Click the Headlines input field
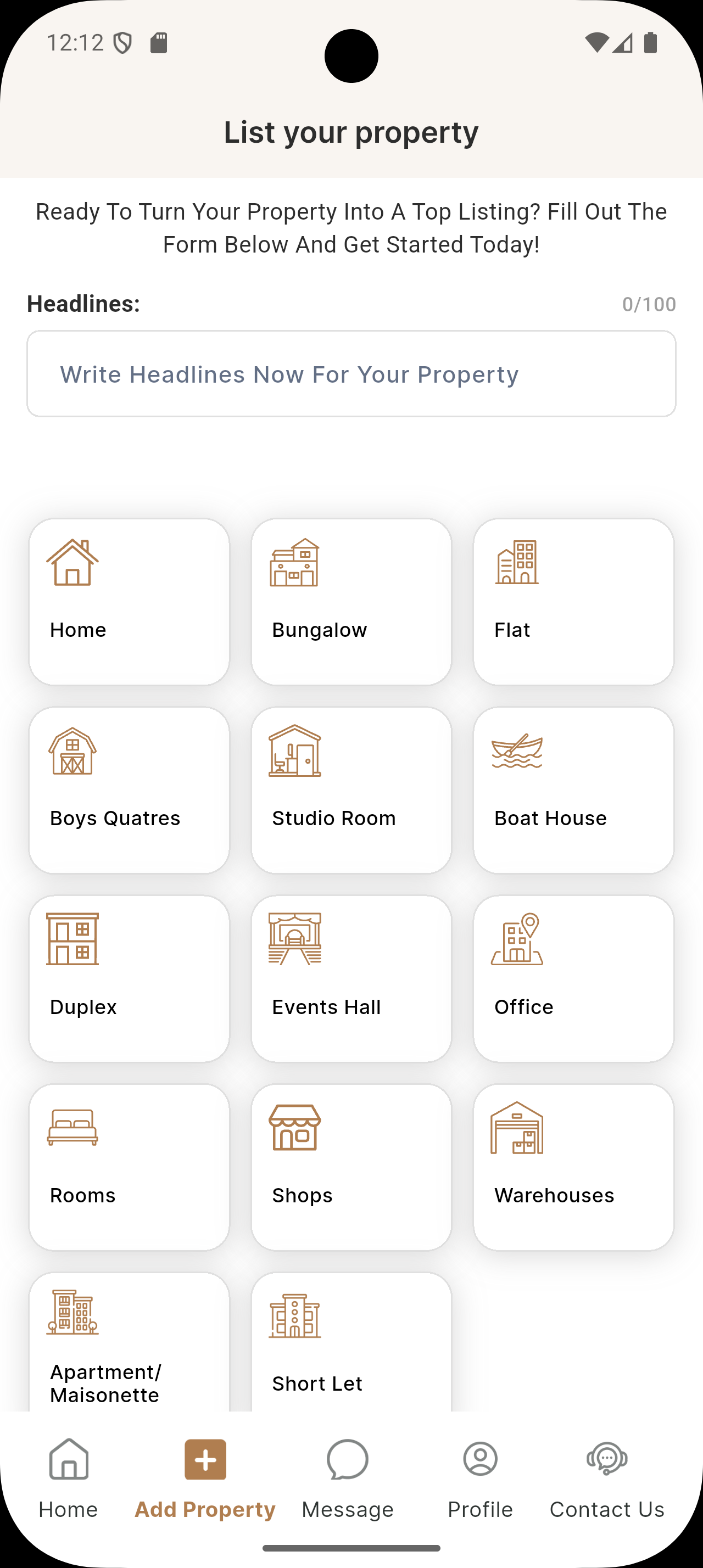The image size is (703, 1568). [351, 373]
